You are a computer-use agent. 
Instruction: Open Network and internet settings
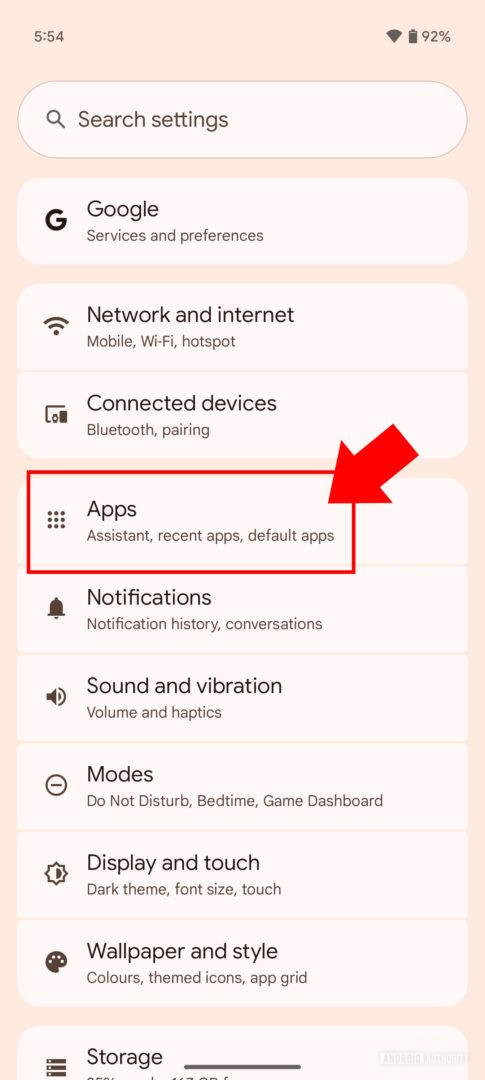pyautogui.click(x=242, y=327)
